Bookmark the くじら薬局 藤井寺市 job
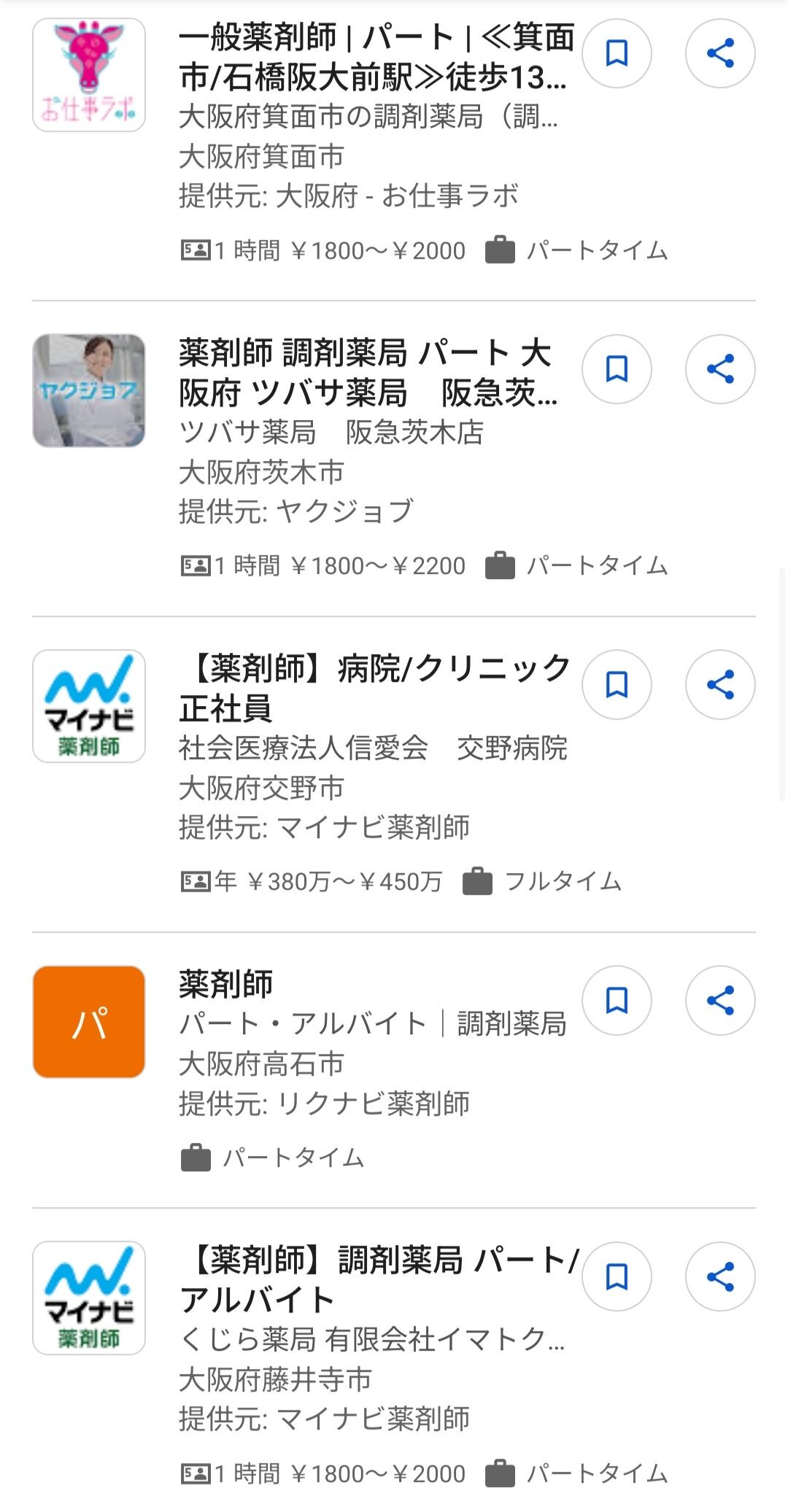This screenshot has width=788, height=1512. (x=617, y=1277)
